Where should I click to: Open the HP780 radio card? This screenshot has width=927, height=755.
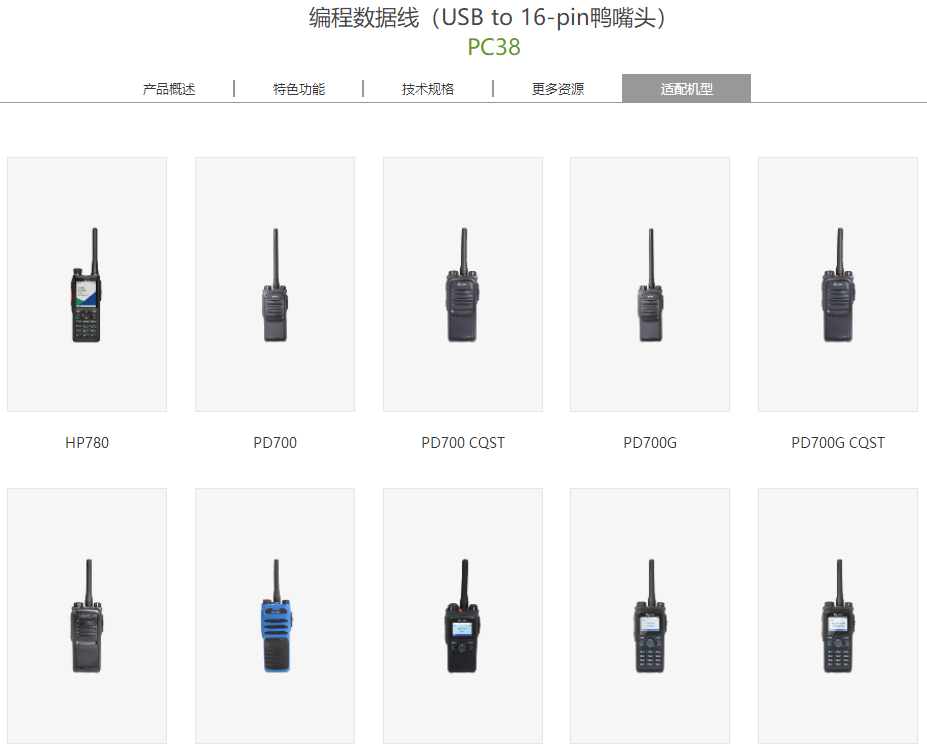pyautogui.click(x=87, y=285)
